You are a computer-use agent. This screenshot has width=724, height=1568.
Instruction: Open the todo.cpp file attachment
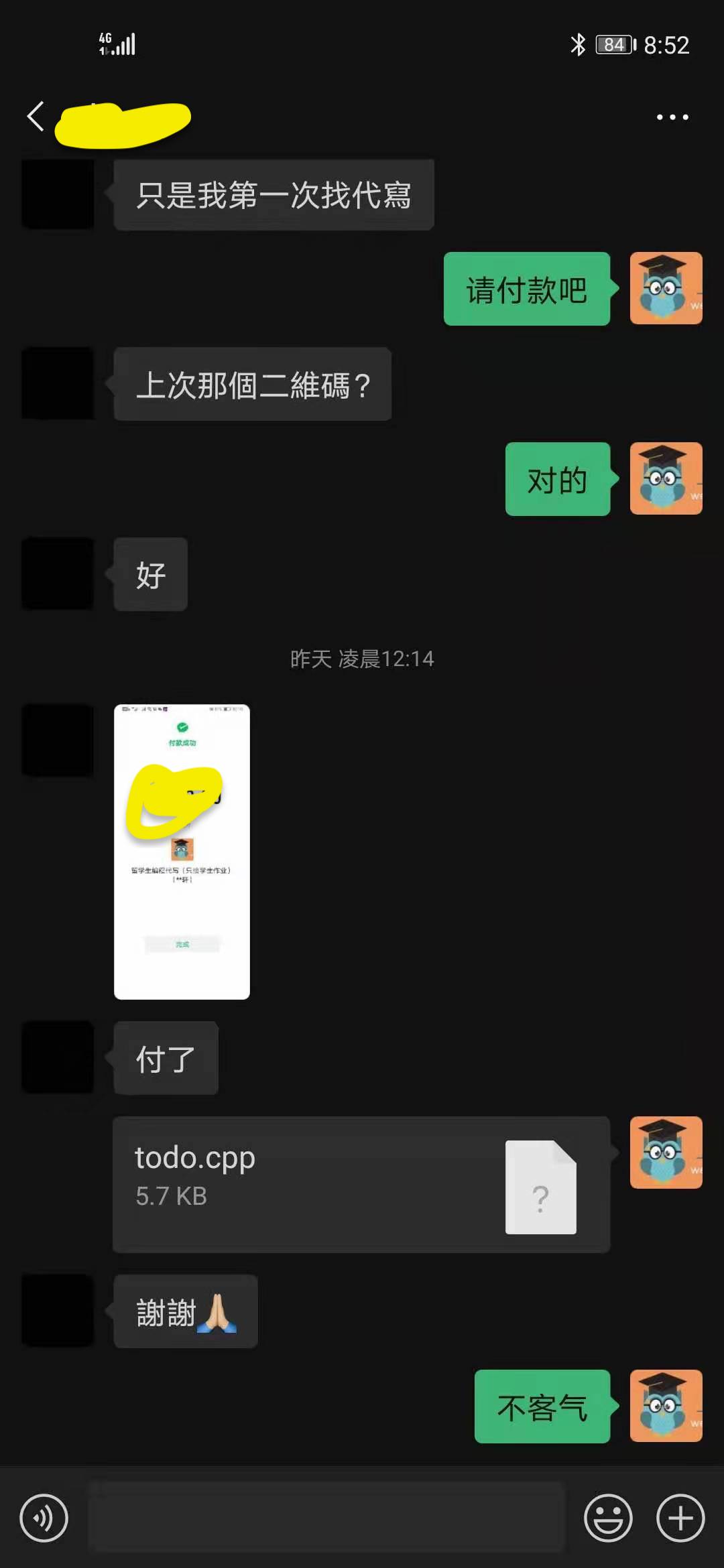(x=361, y=1184)
